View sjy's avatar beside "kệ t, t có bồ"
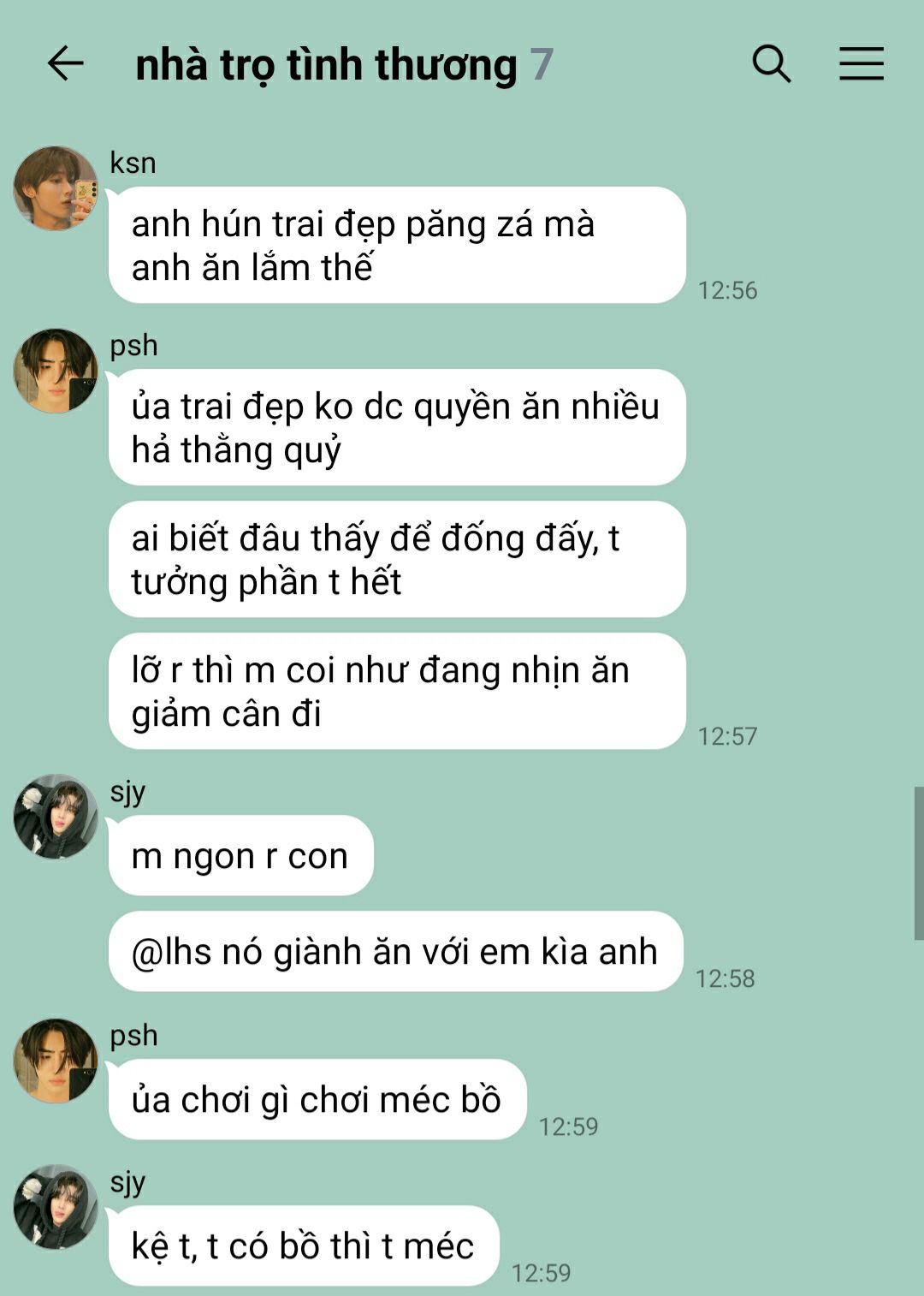This screenshot has width=924, height=1296. (x=56, y=1207)
